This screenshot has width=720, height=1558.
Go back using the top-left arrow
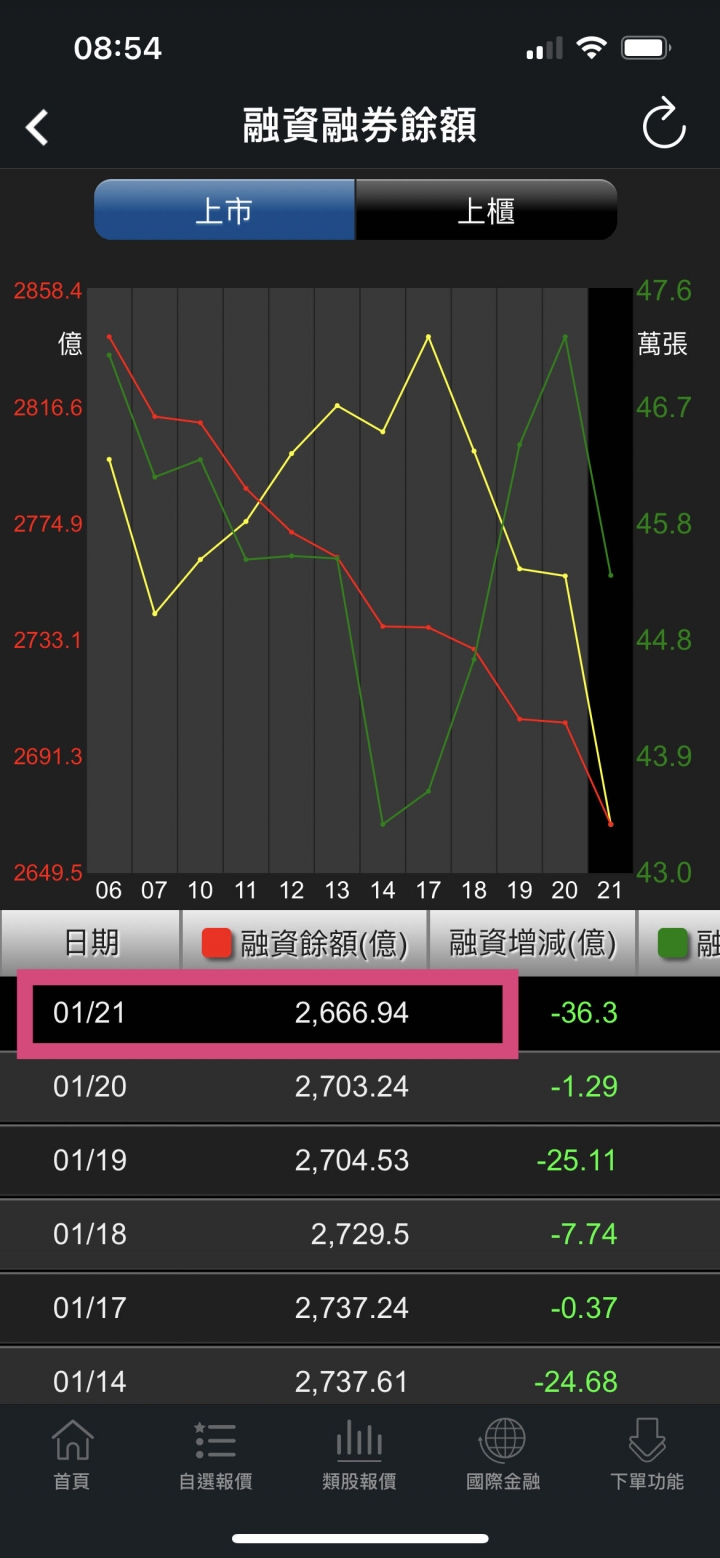click(38, 127)
